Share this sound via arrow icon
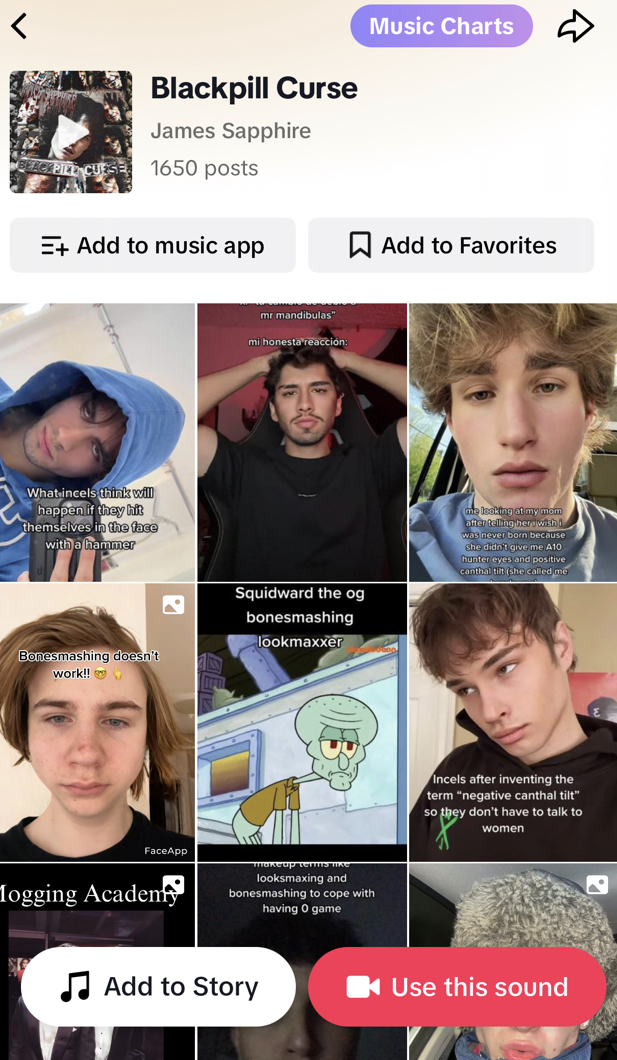 point(575,26)
